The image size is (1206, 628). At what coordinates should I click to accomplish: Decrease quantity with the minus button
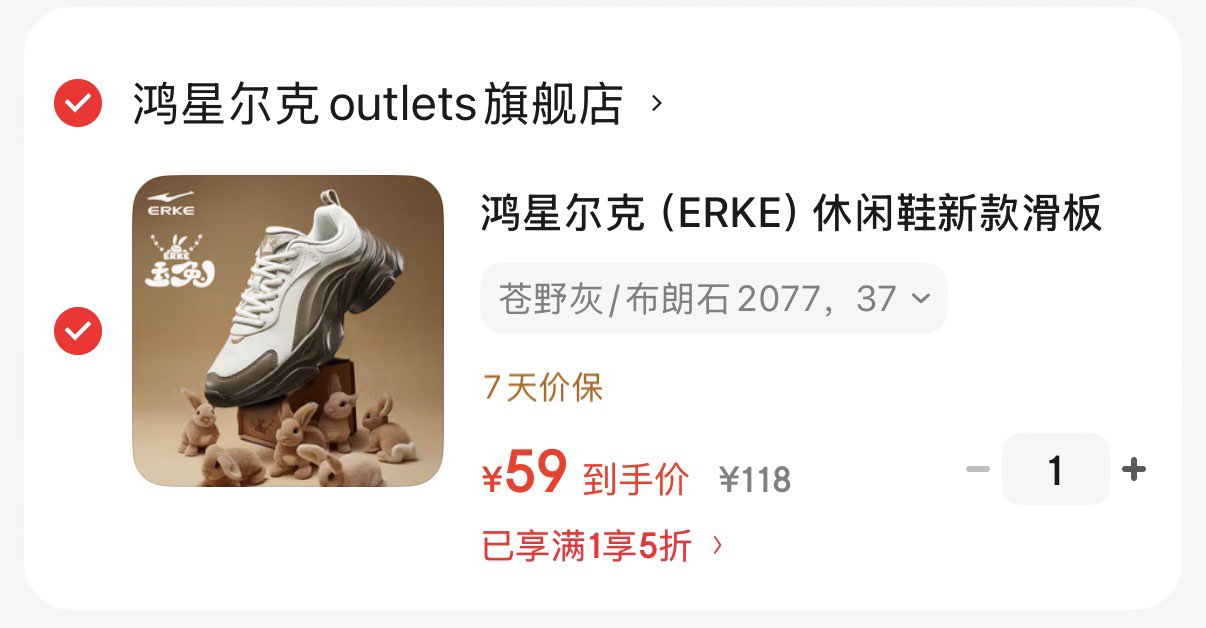click(x=977, y=469)
